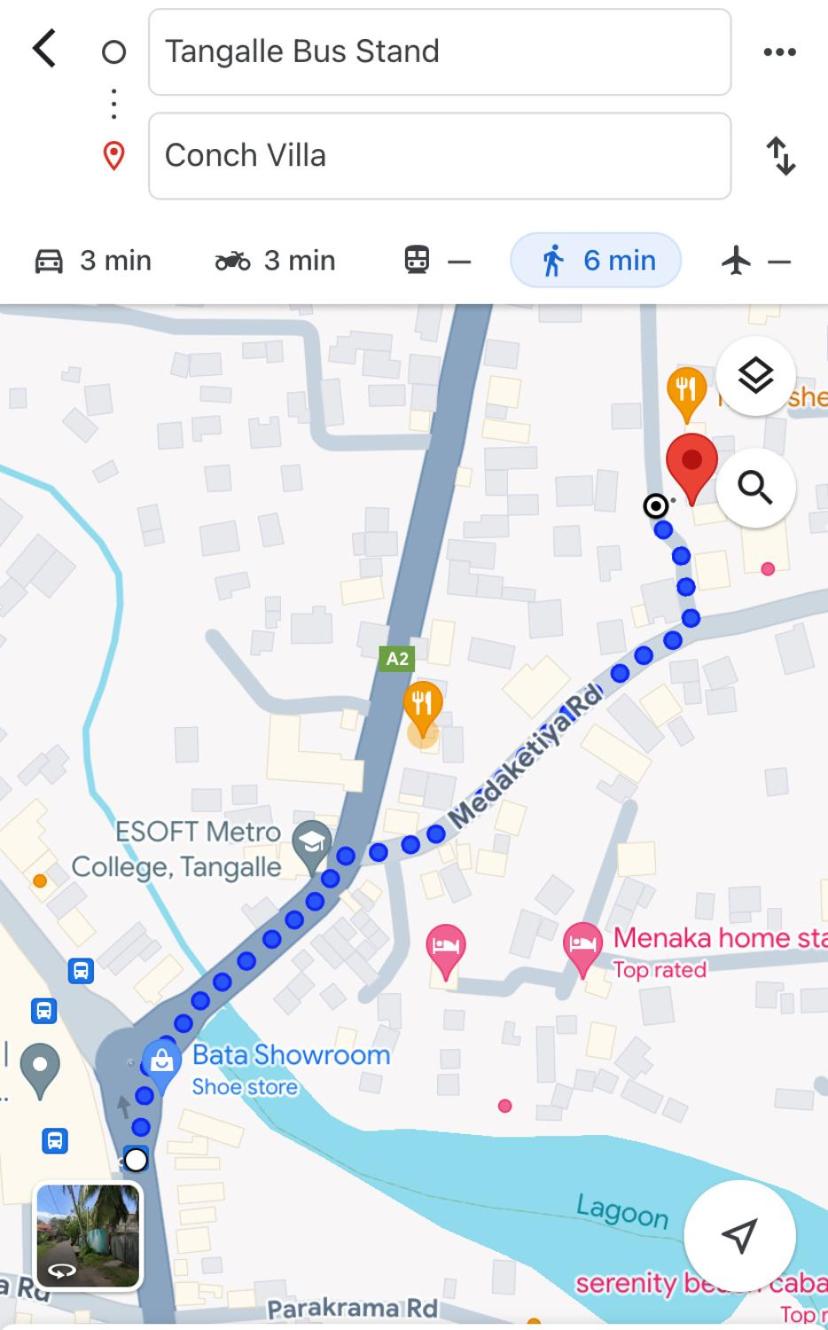Switch to driving directions, 3 min
The width and height of the screenshot is (828, 1330).
(93, 261)
